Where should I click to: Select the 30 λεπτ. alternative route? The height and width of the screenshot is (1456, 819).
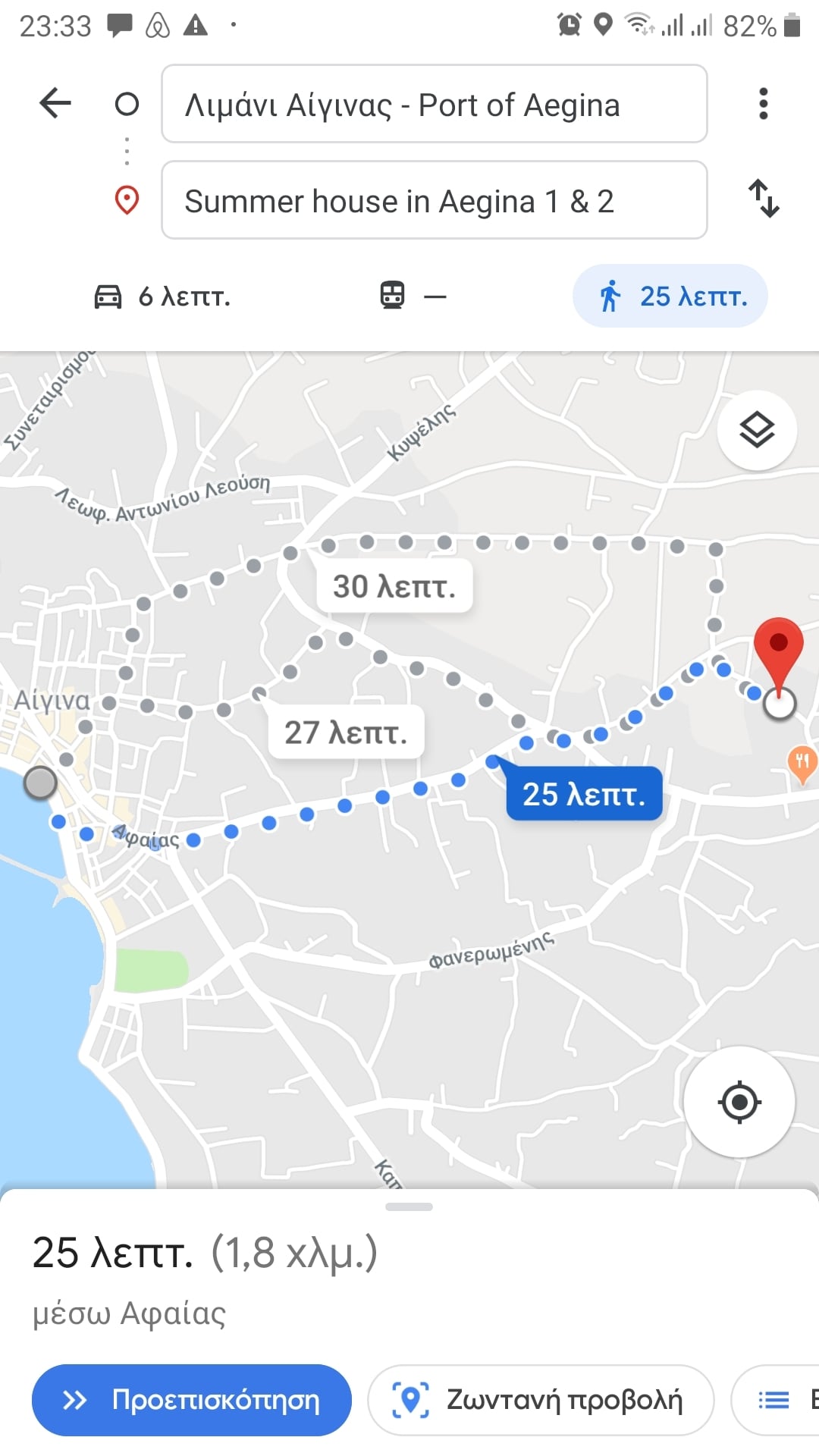[394, 586]
